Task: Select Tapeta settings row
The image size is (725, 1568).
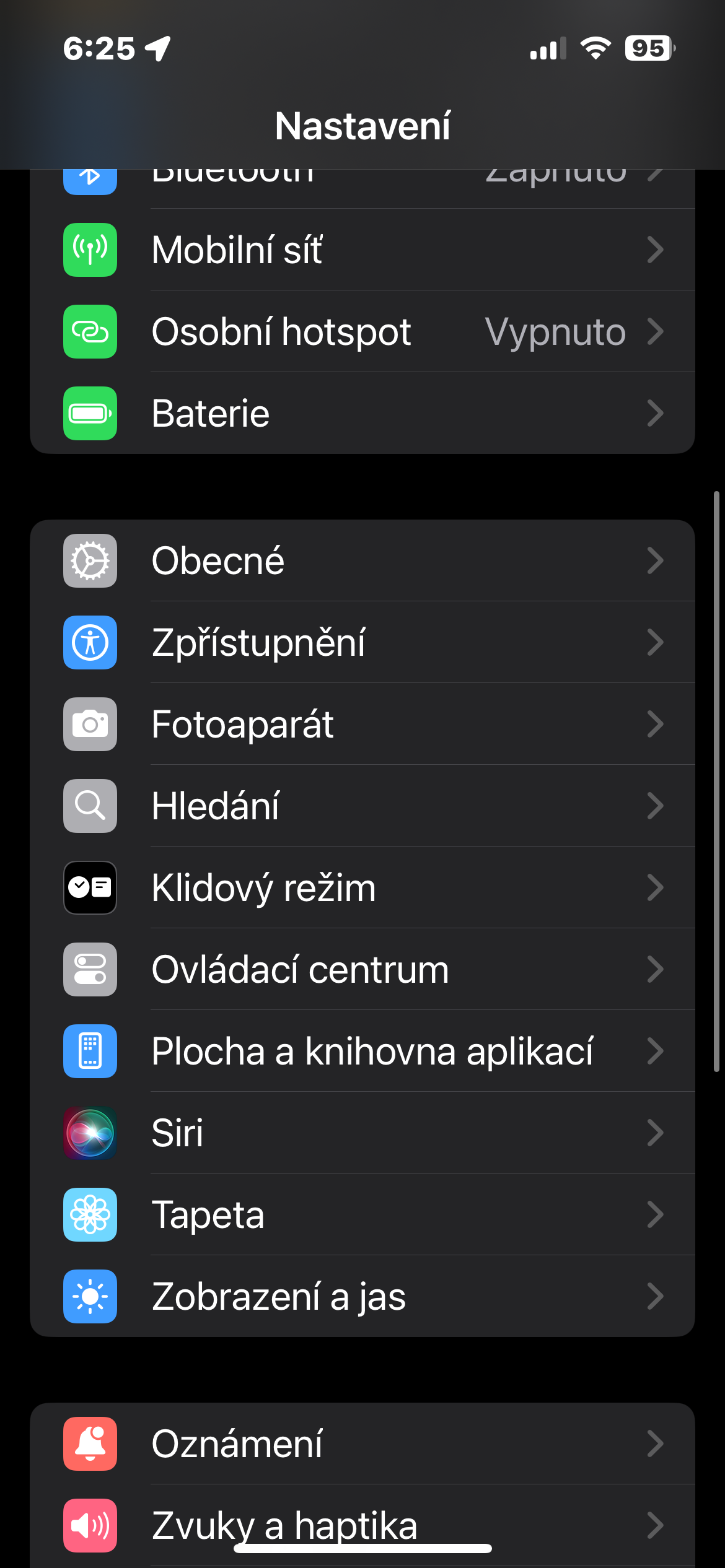Action: tap(362, 1214)
